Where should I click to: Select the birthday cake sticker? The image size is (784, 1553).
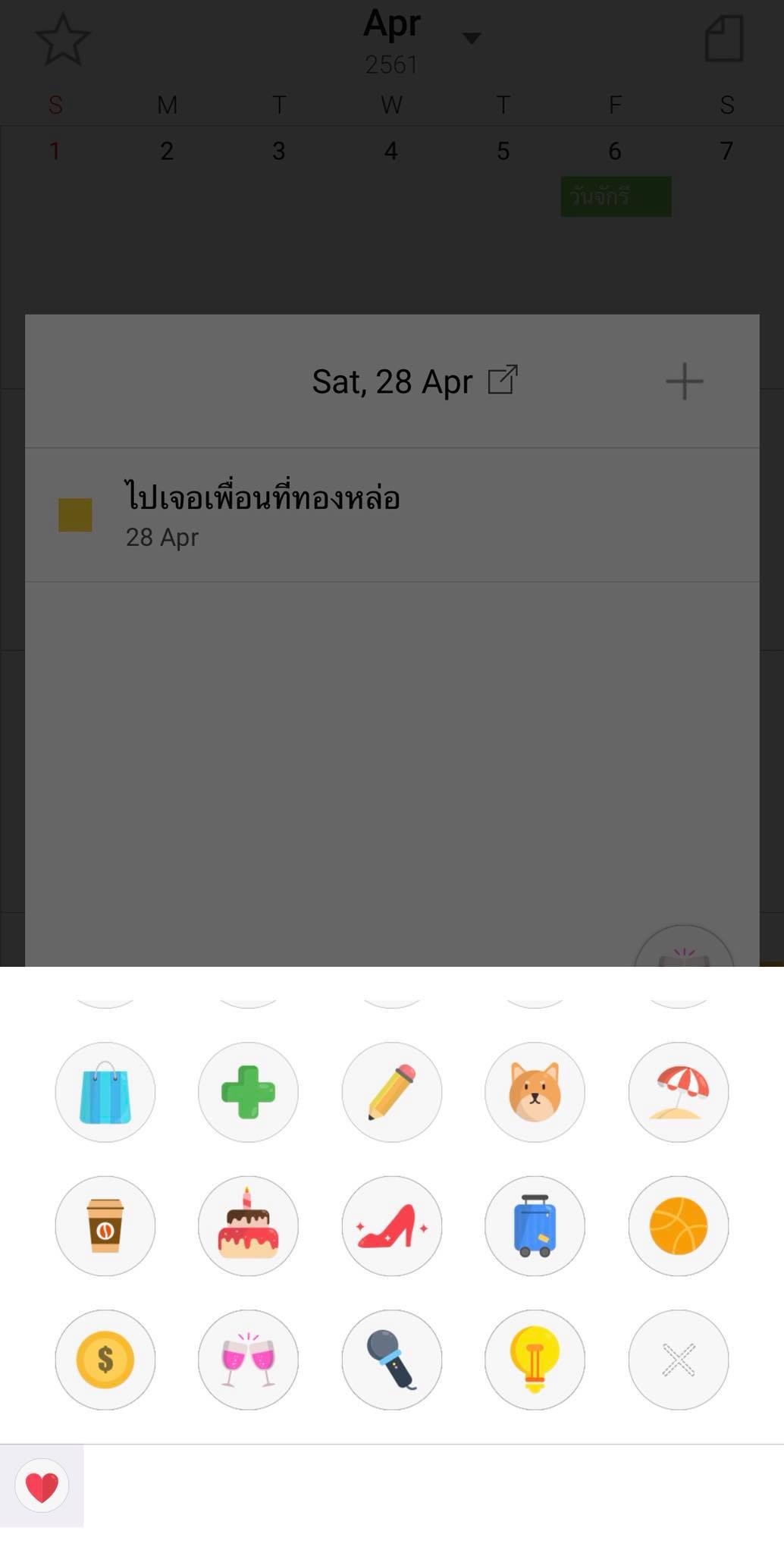248,1225
